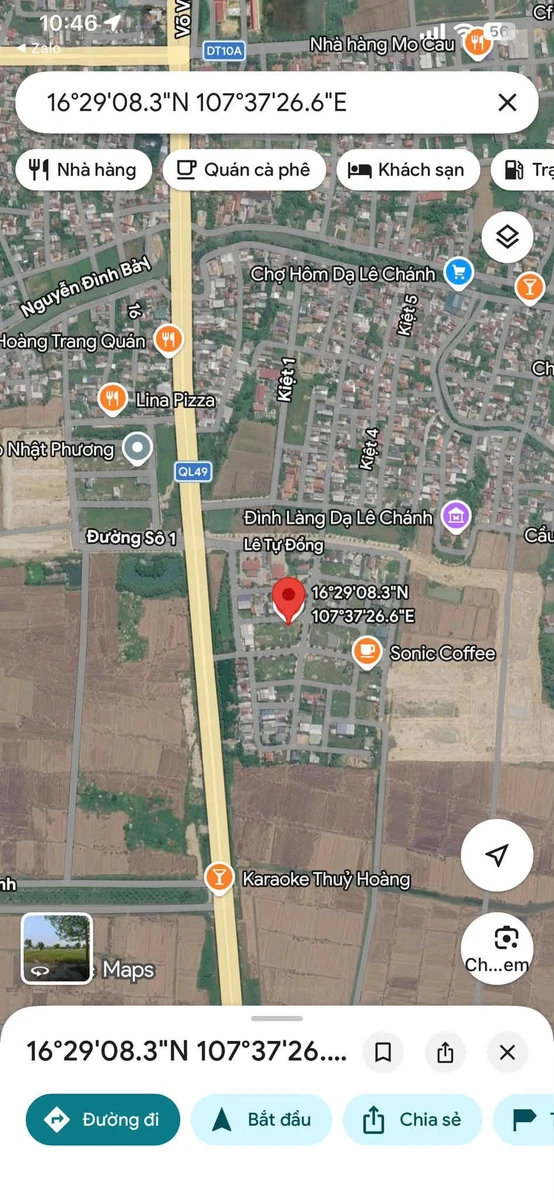
Task: Open the camera lens button on map
Action: 497,948
